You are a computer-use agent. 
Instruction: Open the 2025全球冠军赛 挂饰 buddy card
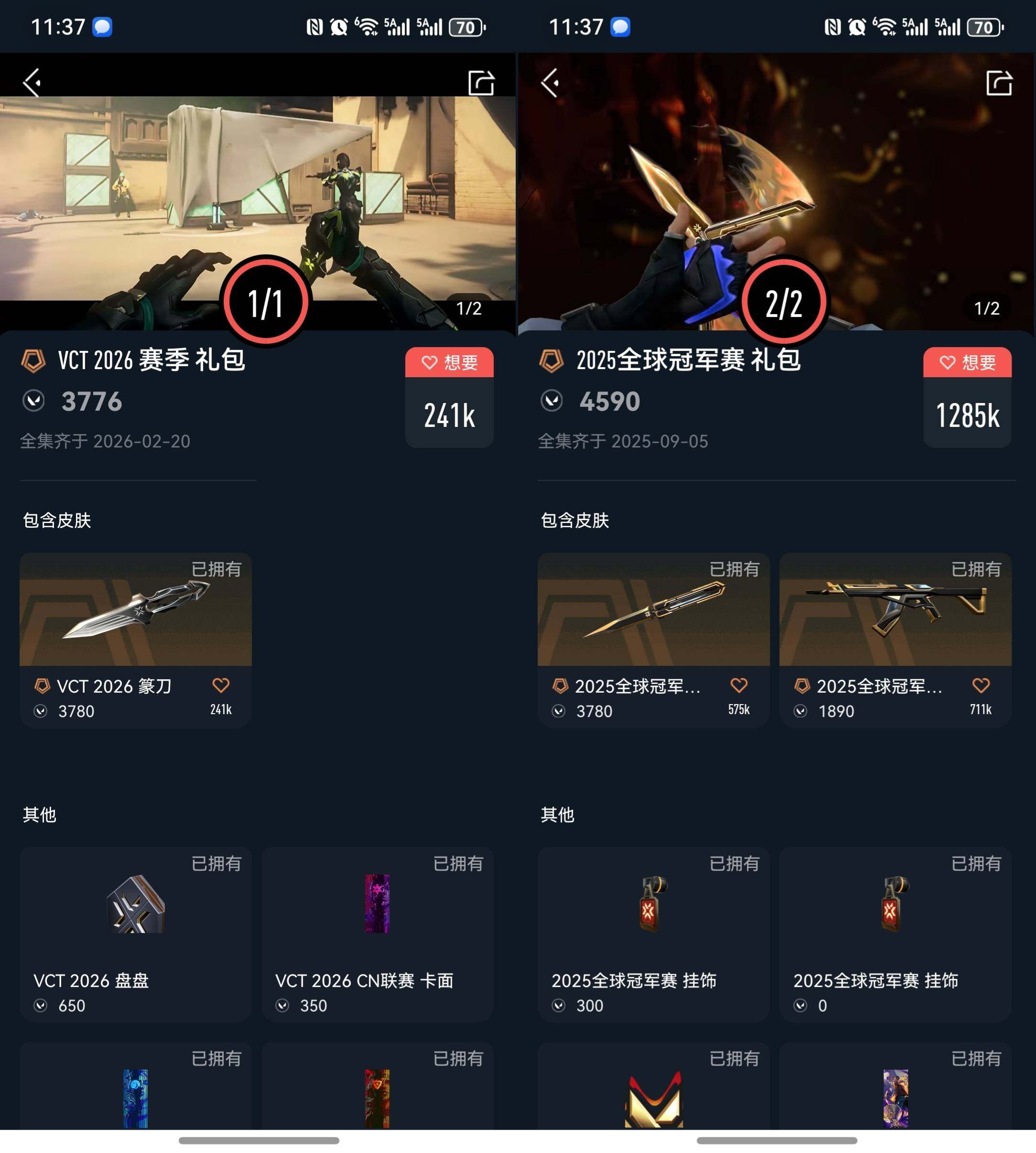pyautogui.click(x=654, y=933)
